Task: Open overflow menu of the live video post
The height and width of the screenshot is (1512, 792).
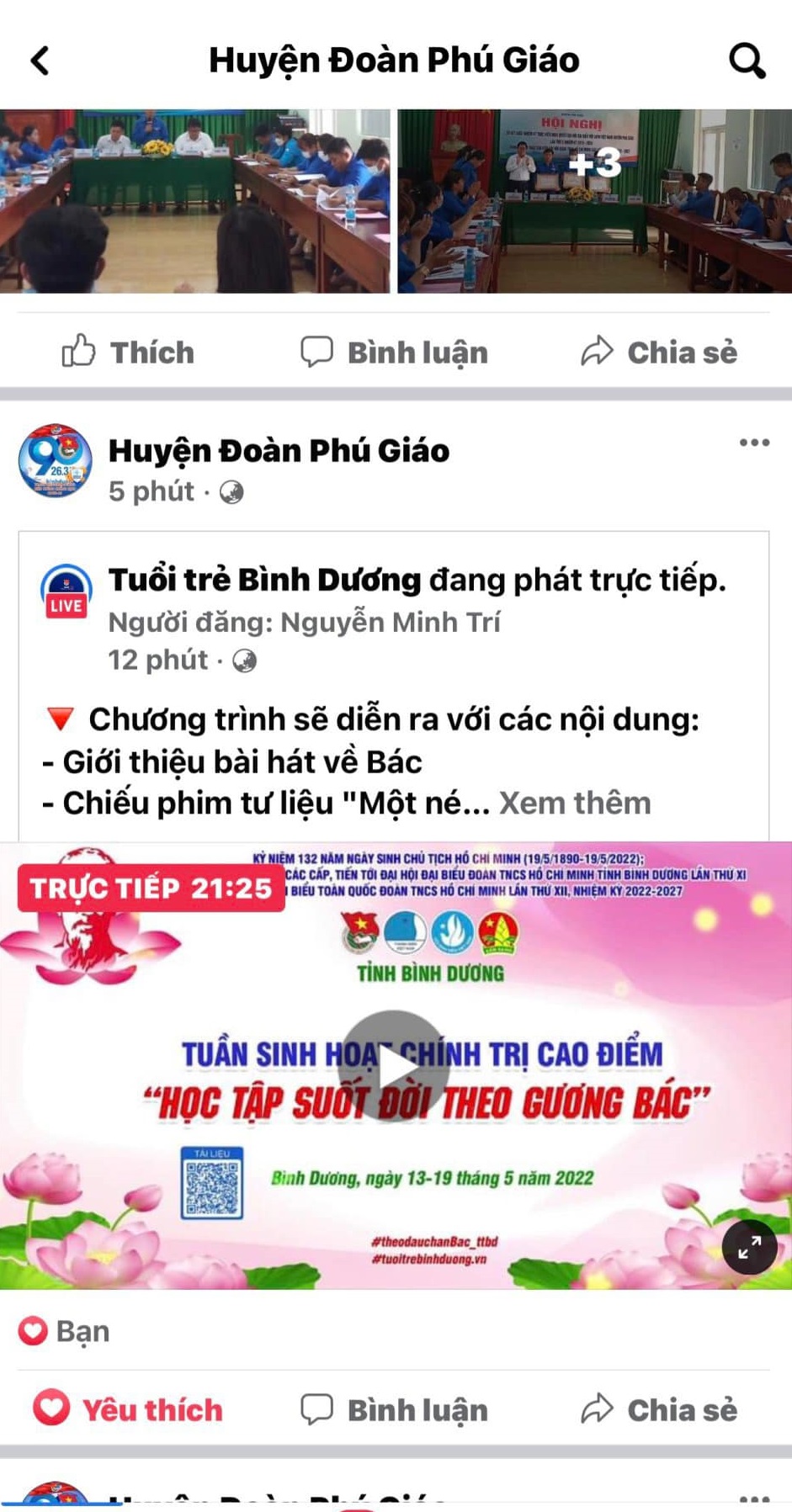Action: (754, 443)
